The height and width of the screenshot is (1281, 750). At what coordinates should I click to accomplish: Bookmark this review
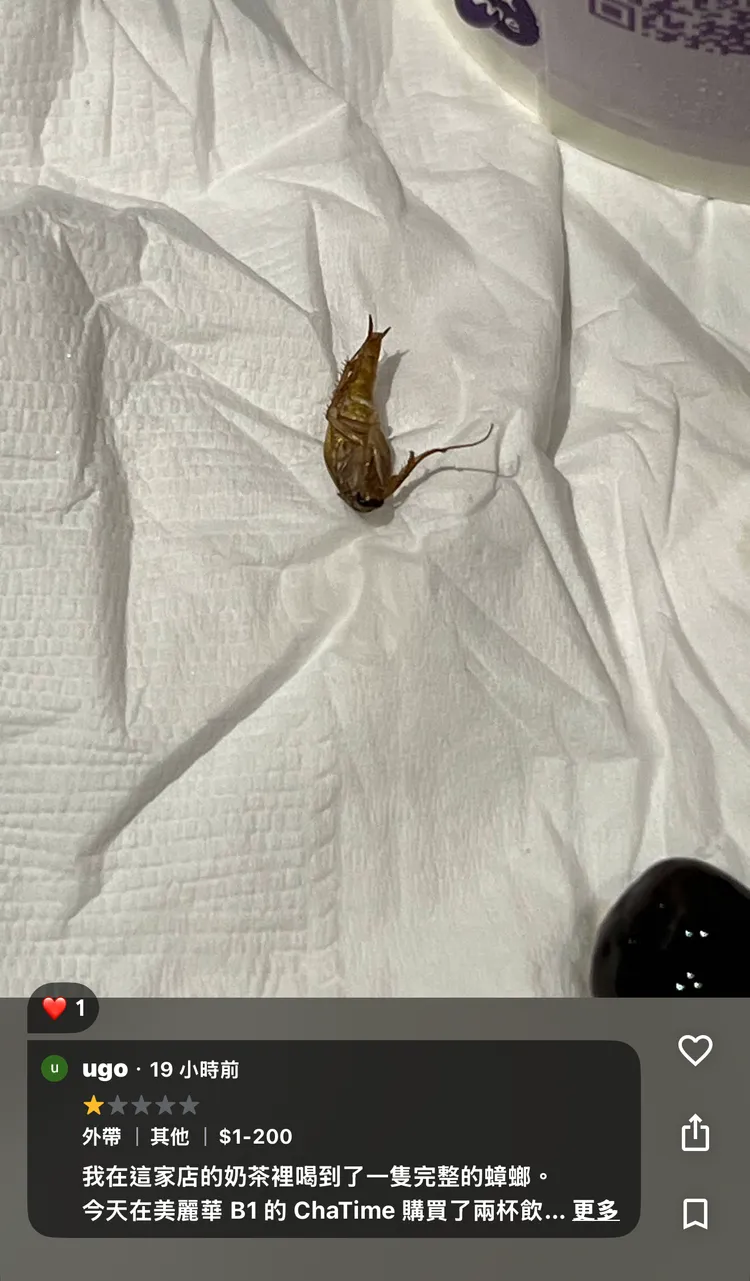pyautogui.click(x=695, y=1214)
